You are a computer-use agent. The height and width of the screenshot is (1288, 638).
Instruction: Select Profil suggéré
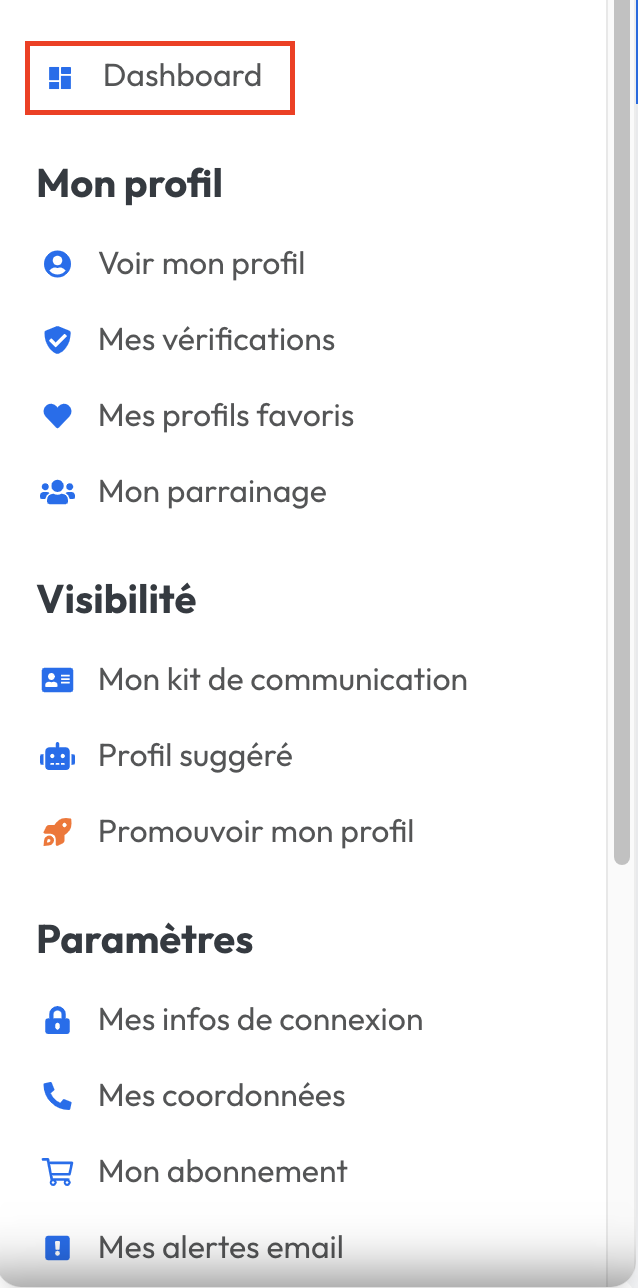(x=194, y=756)
